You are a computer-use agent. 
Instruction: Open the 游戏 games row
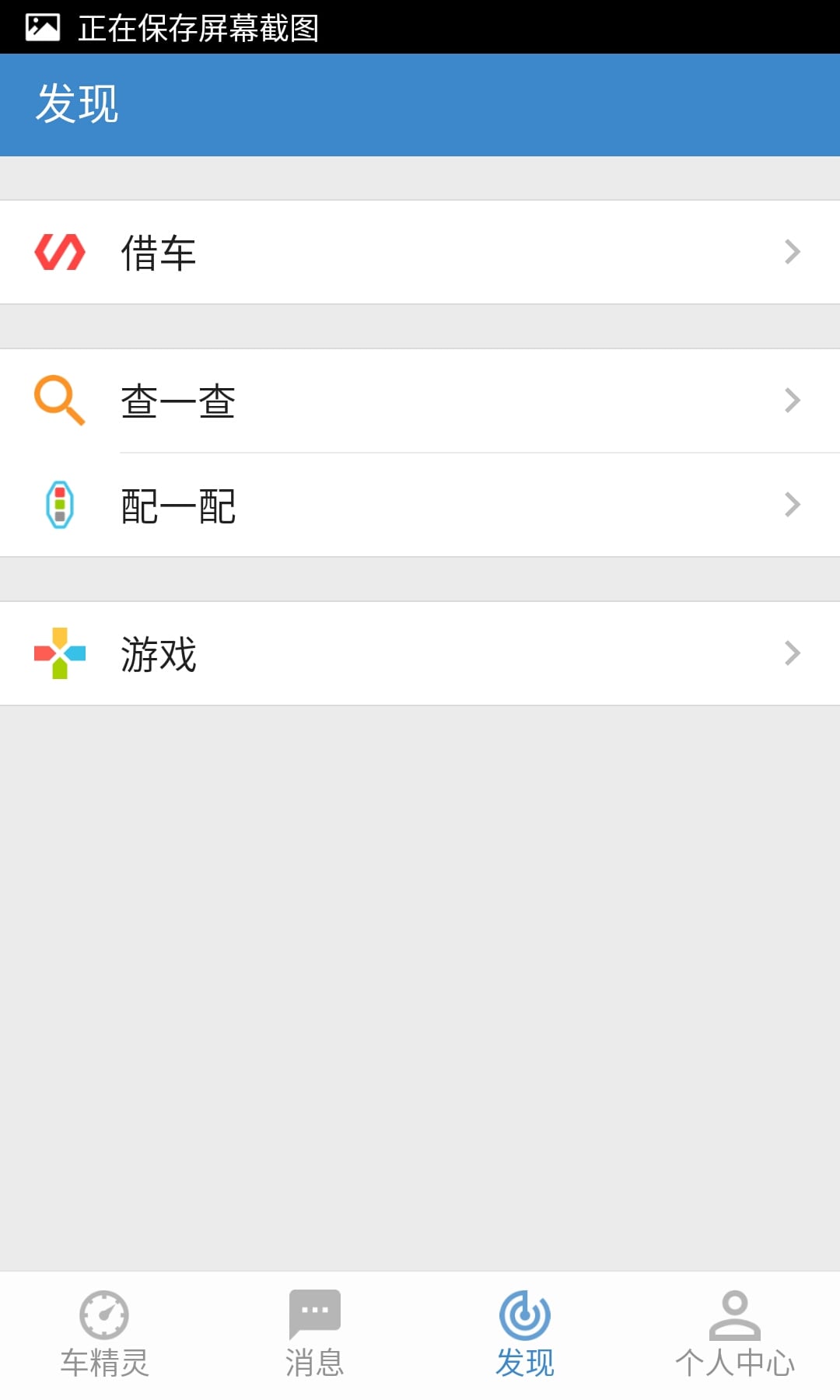click(x=420, y=653)
